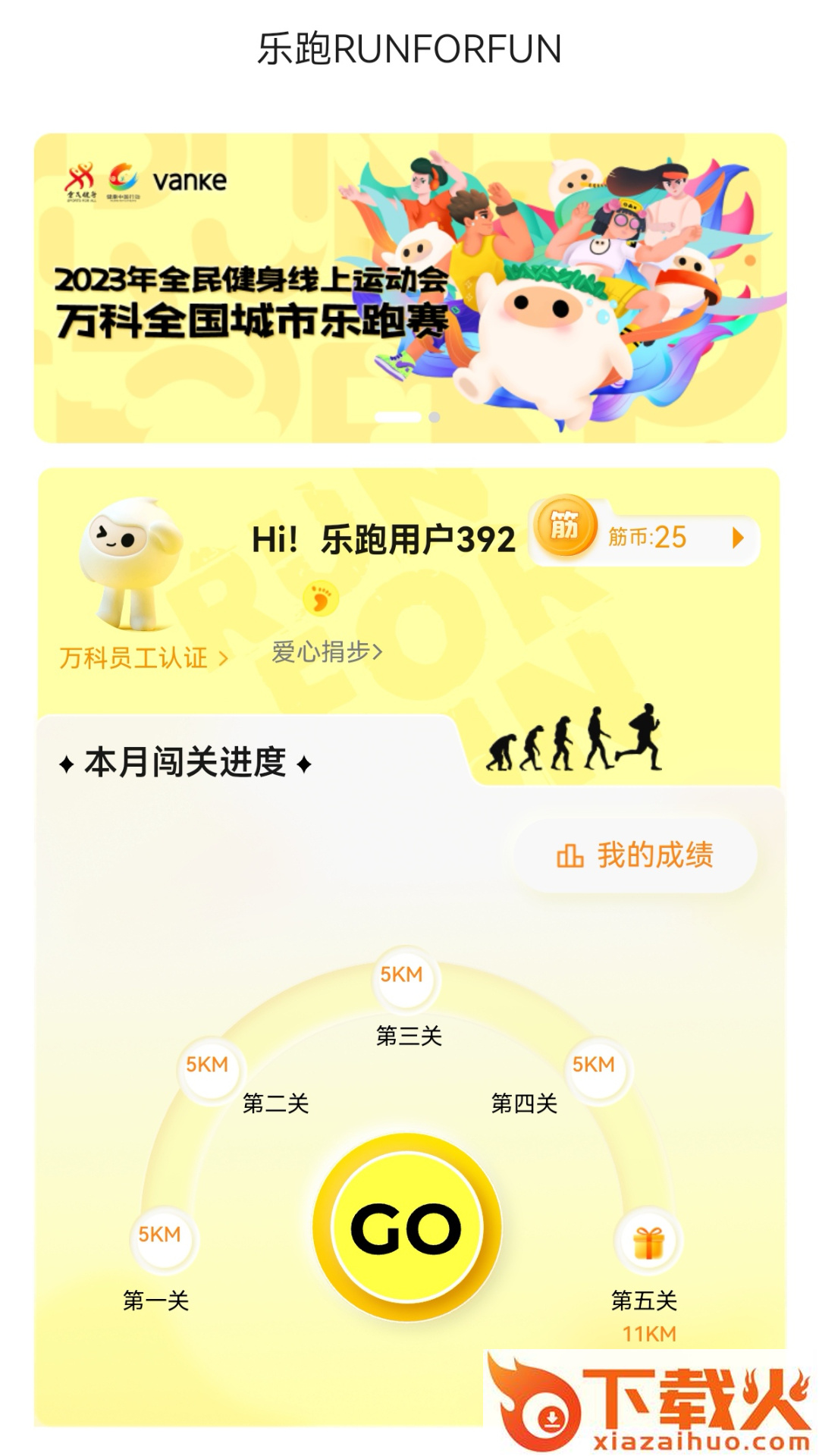Jump to the second banner page indicator
Viewport: 819px width, 1456px height.
(435, 417)
